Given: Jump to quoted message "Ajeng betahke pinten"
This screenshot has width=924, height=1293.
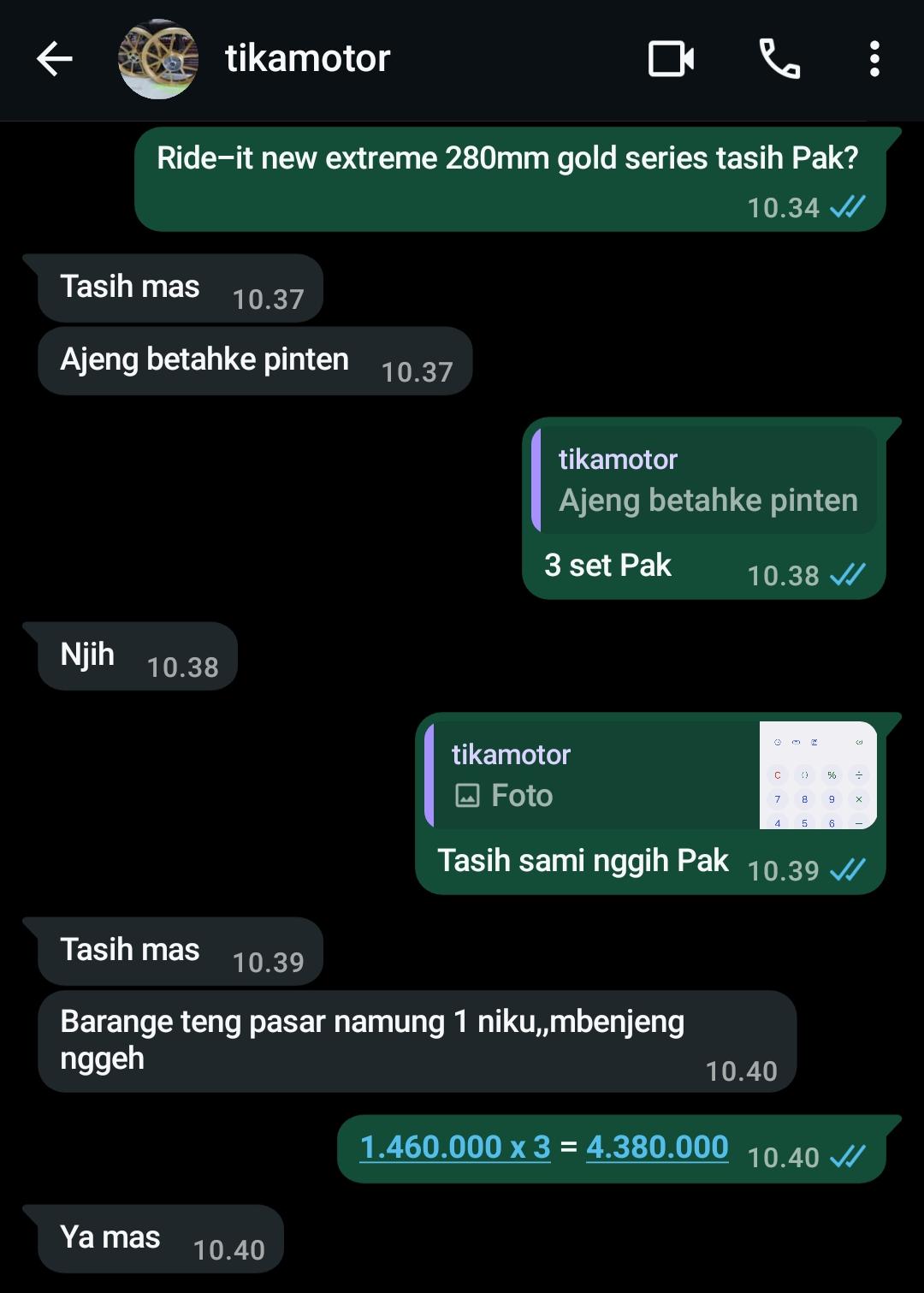Looking at the screenshot, I should click(x=705, y=480).
